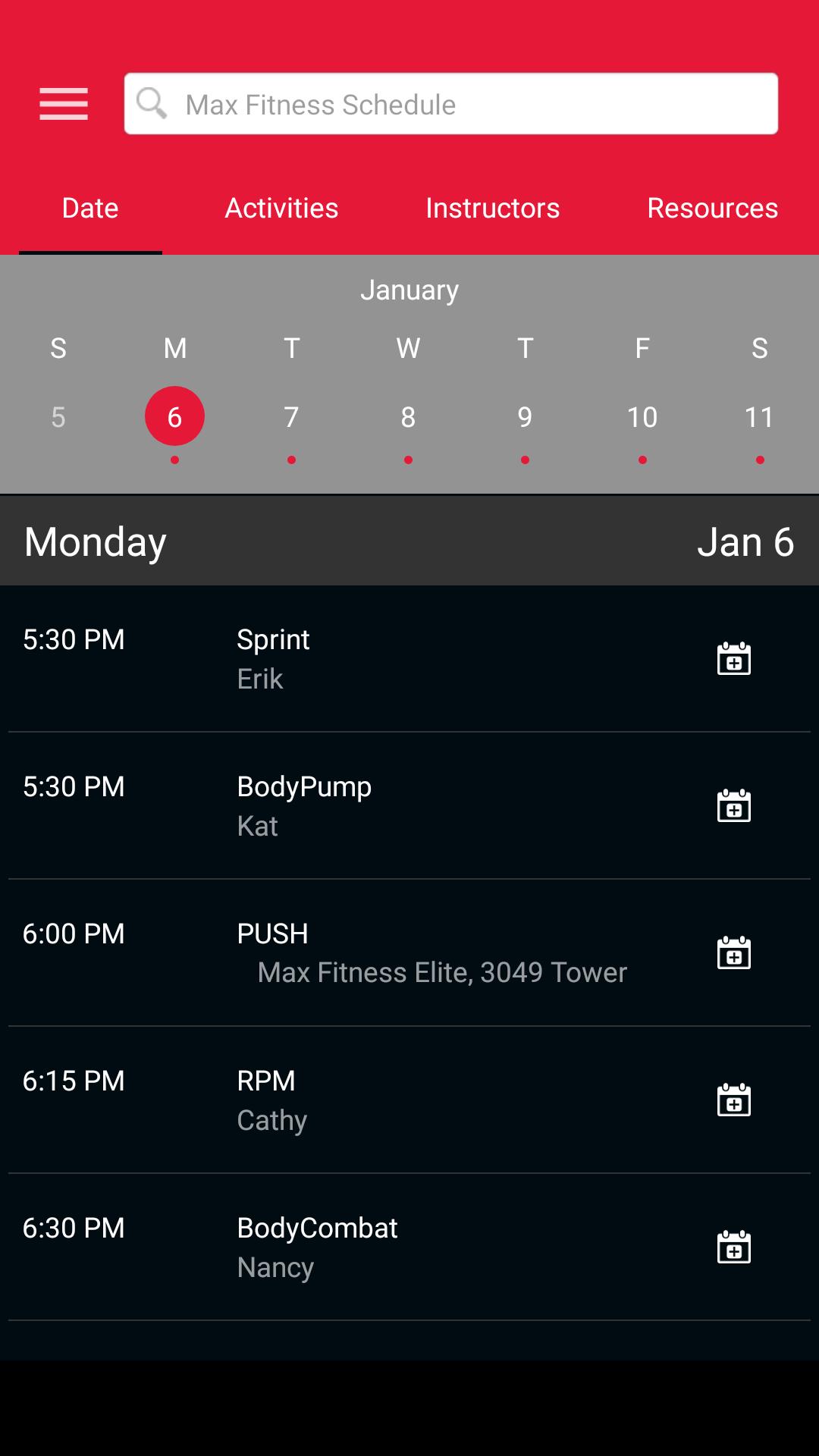Open the 6:00 PM PUSH class

[x=341, y=952]
